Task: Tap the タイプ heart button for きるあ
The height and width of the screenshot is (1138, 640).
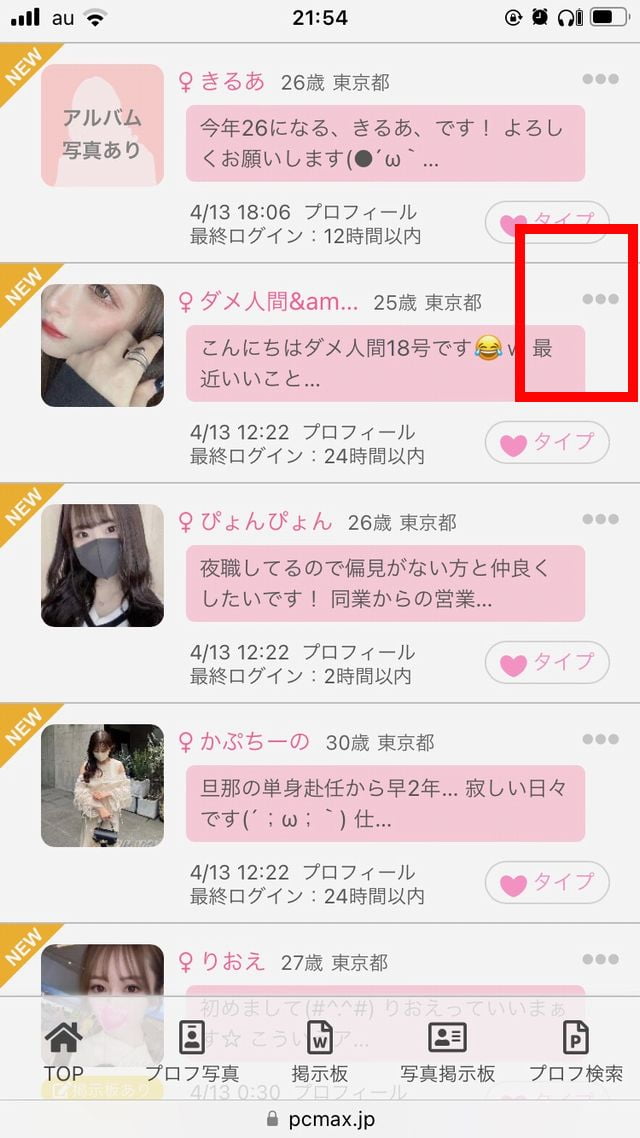Action: coord(547,222)
